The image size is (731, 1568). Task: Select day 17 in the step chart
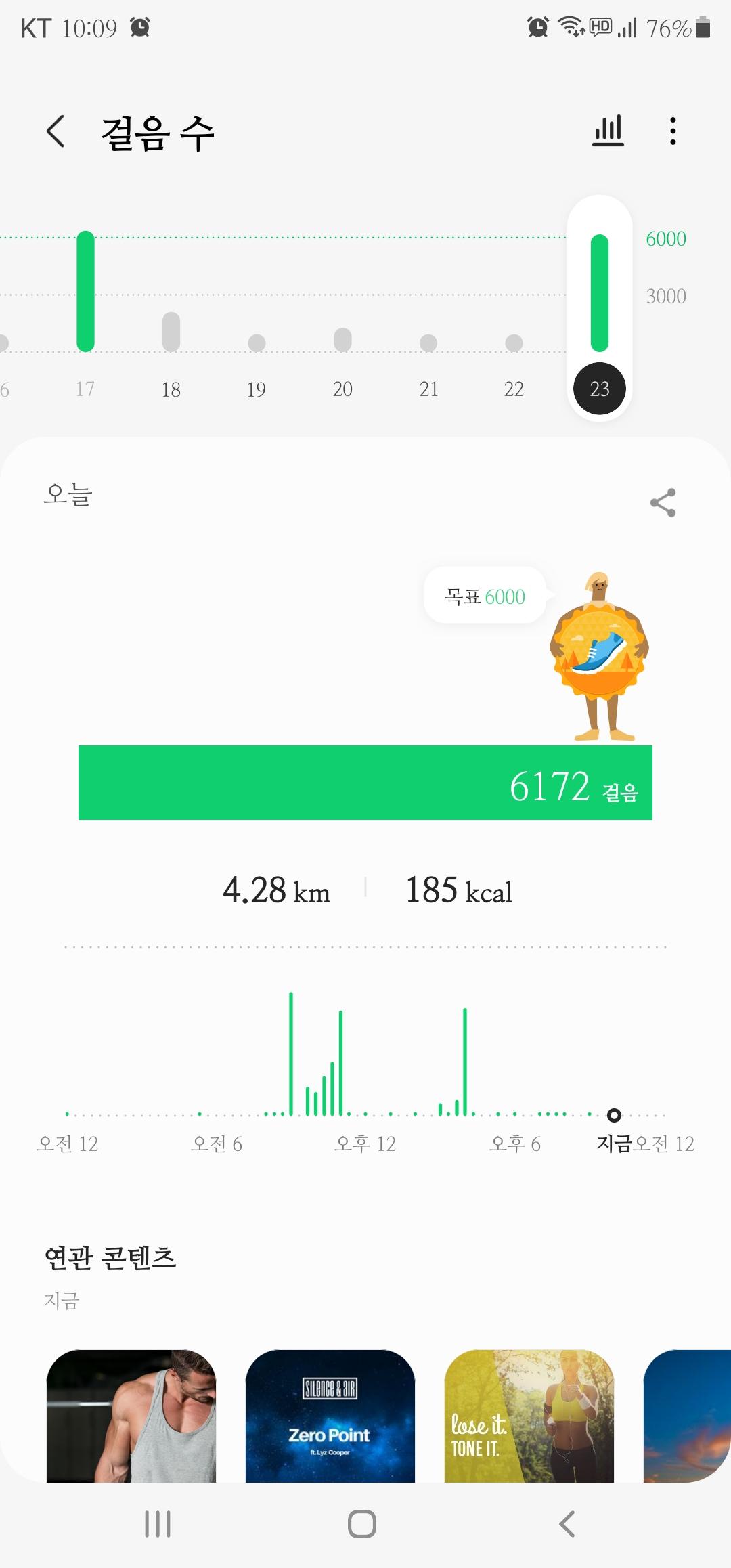coord(85,389)
